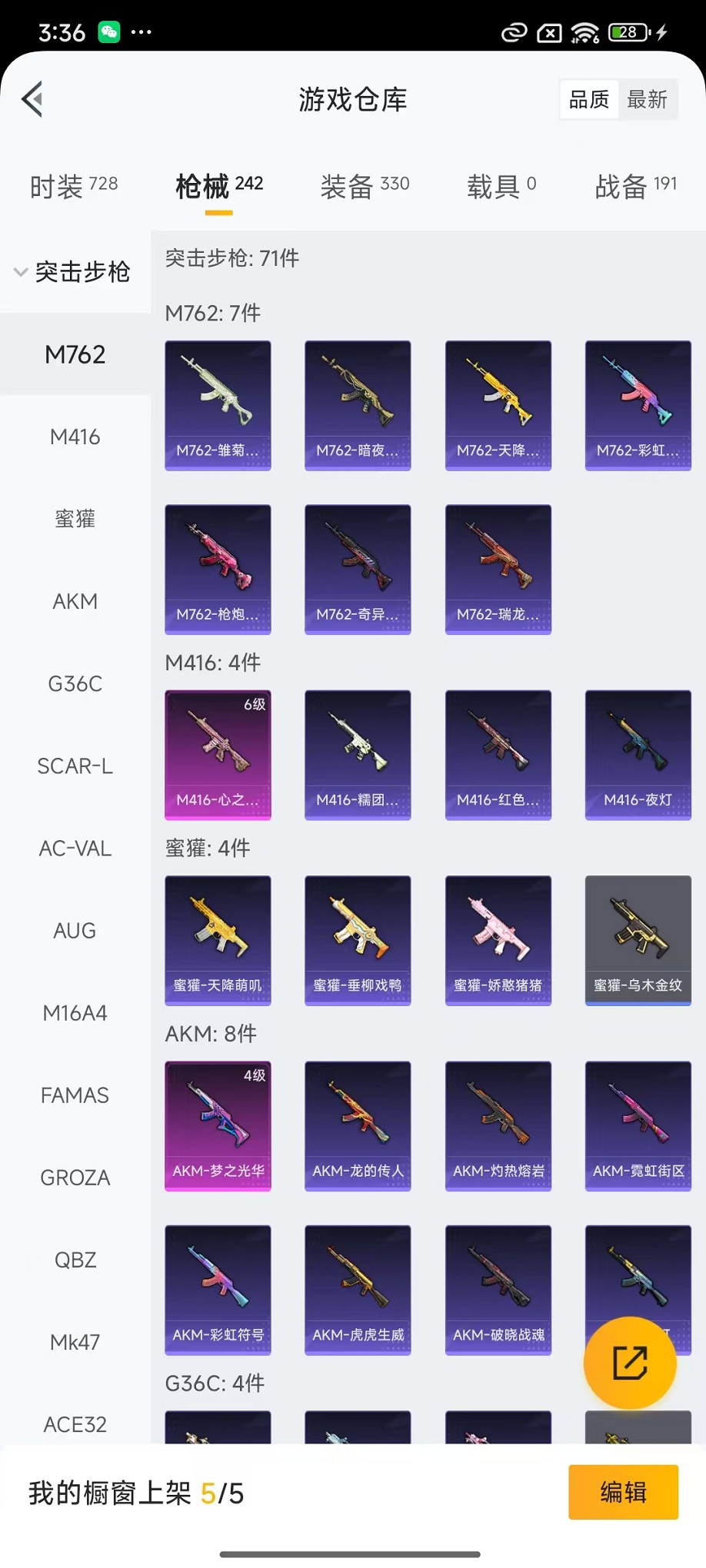The image size is (706, 1568).
Task: Go back using the top-left arrow
Action: pos(33,99)
